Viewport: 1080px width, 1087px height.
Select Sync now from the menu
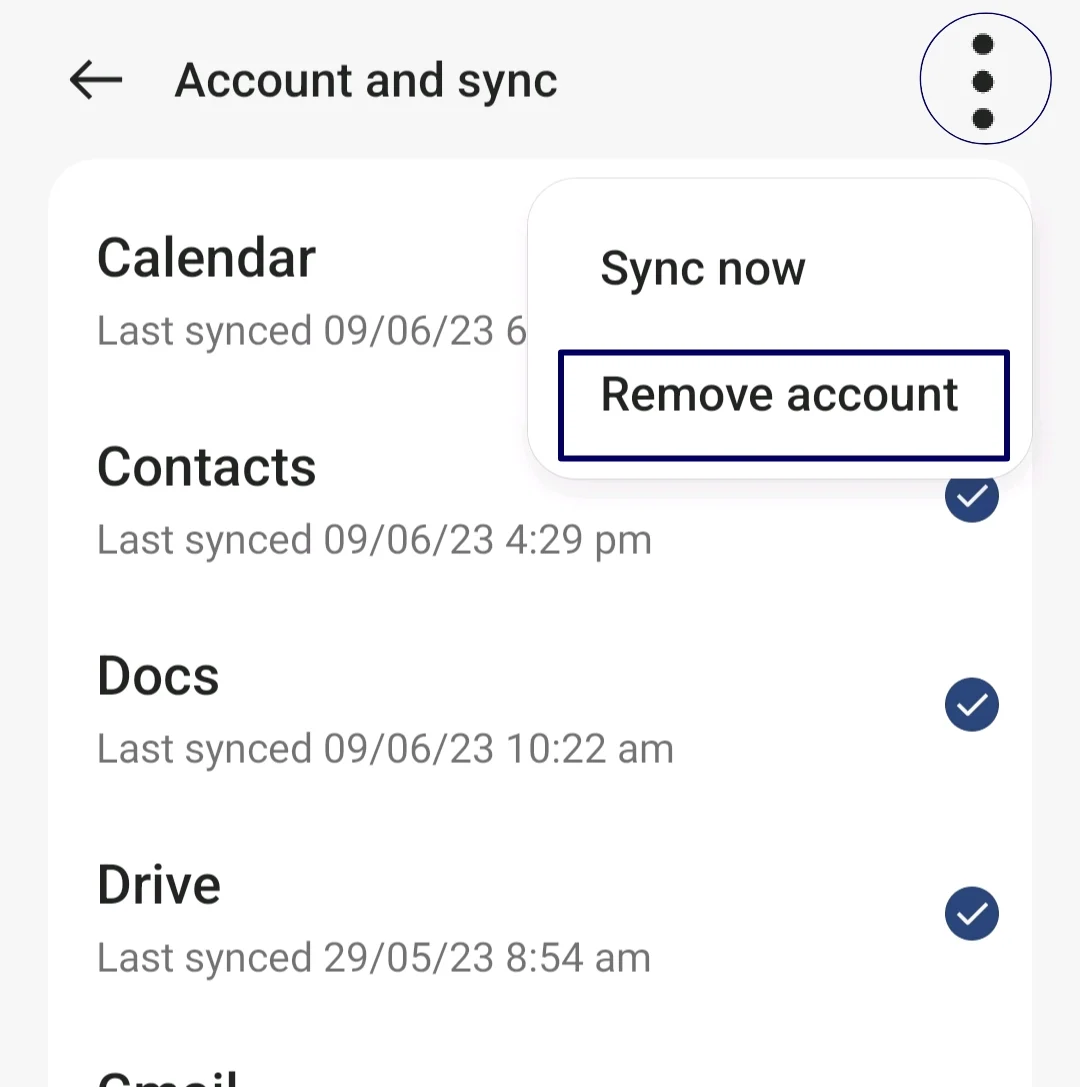point(702,269)
